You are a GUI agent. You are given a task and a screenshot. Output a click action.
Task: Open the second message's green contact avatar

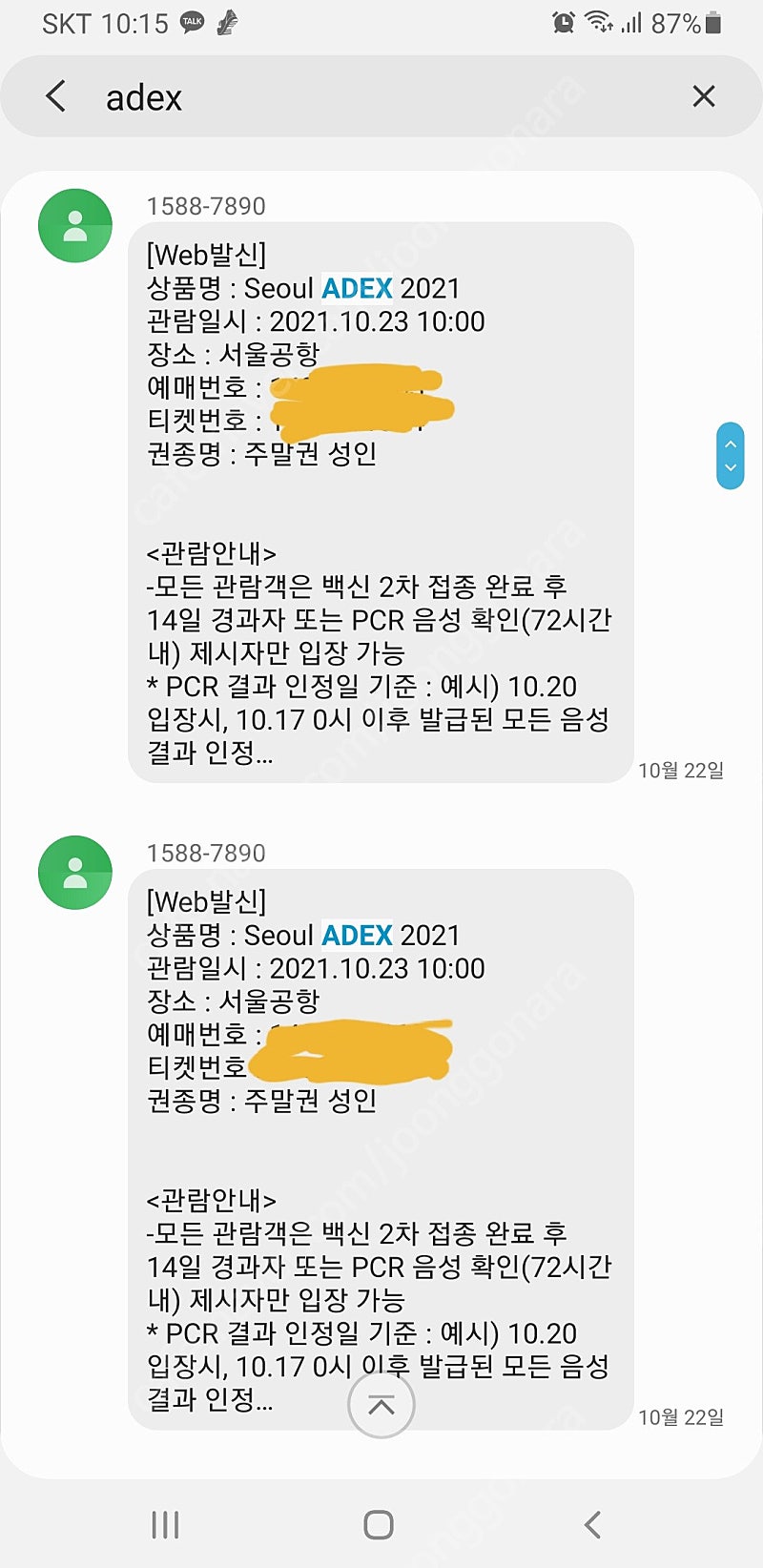tap(73, 873)
